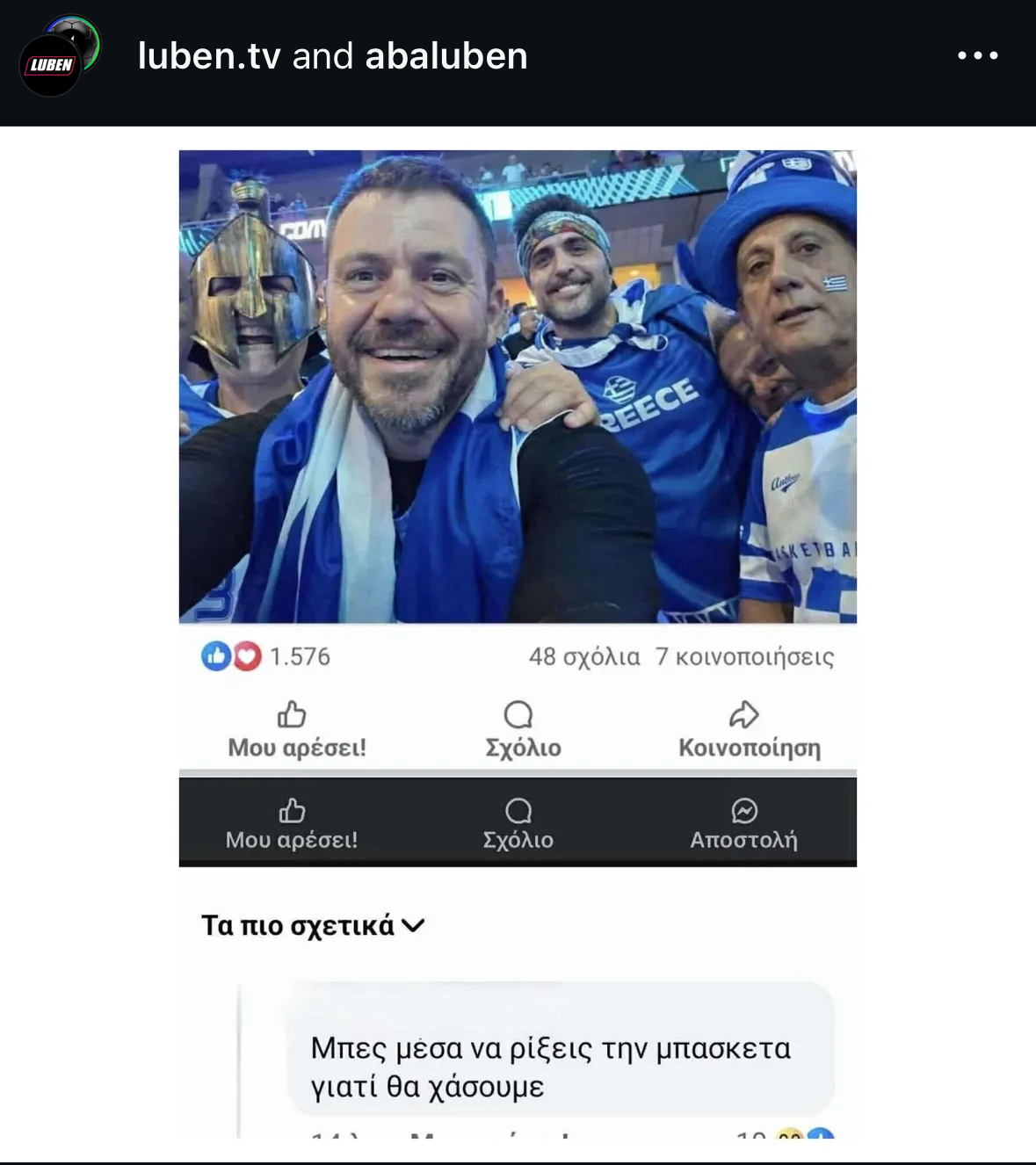The image size is (1036, 1165).
Task: Open the abaluben account name link
Action: pyautogui.click(x=446, y=56)
